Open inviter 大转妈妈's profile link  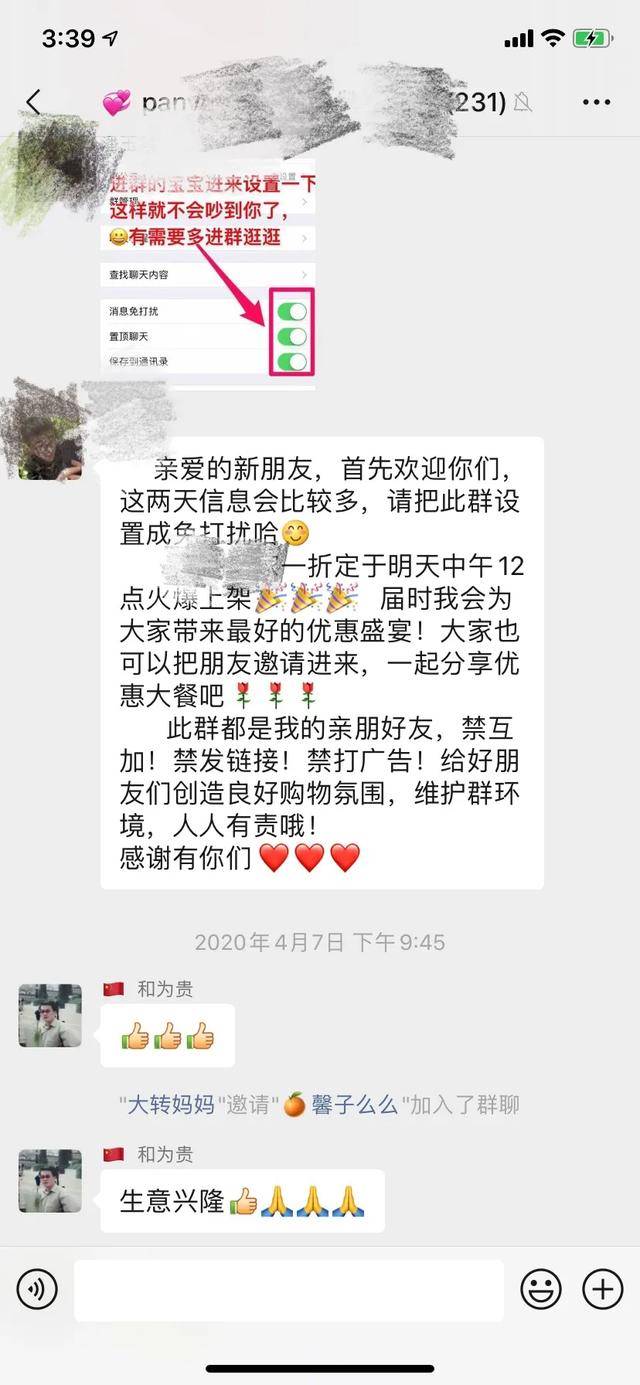coord(171,1105)
